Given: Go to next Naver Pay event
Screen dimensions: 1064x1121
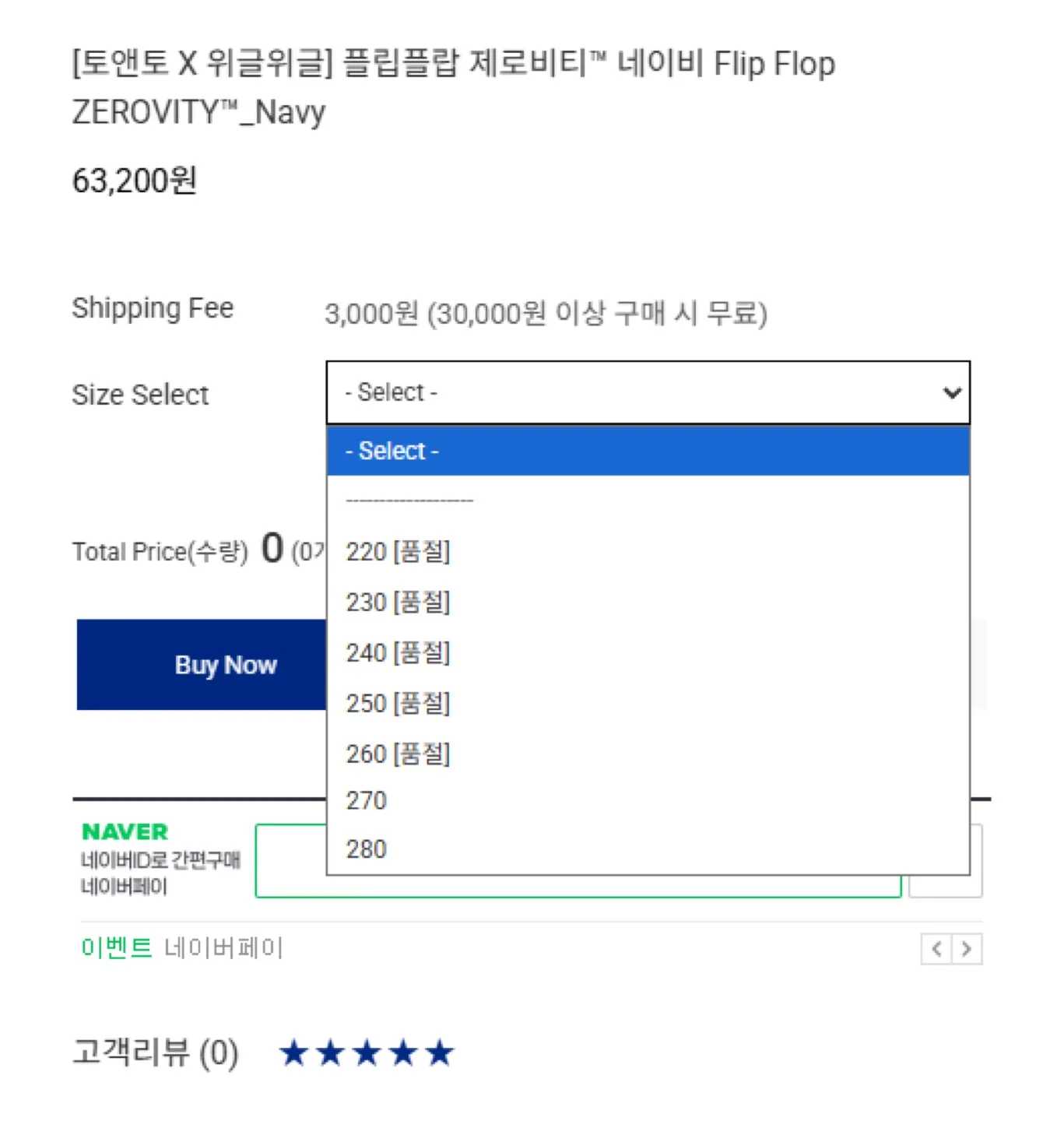Looking at the screenshot, I should [x=967, y=949].
